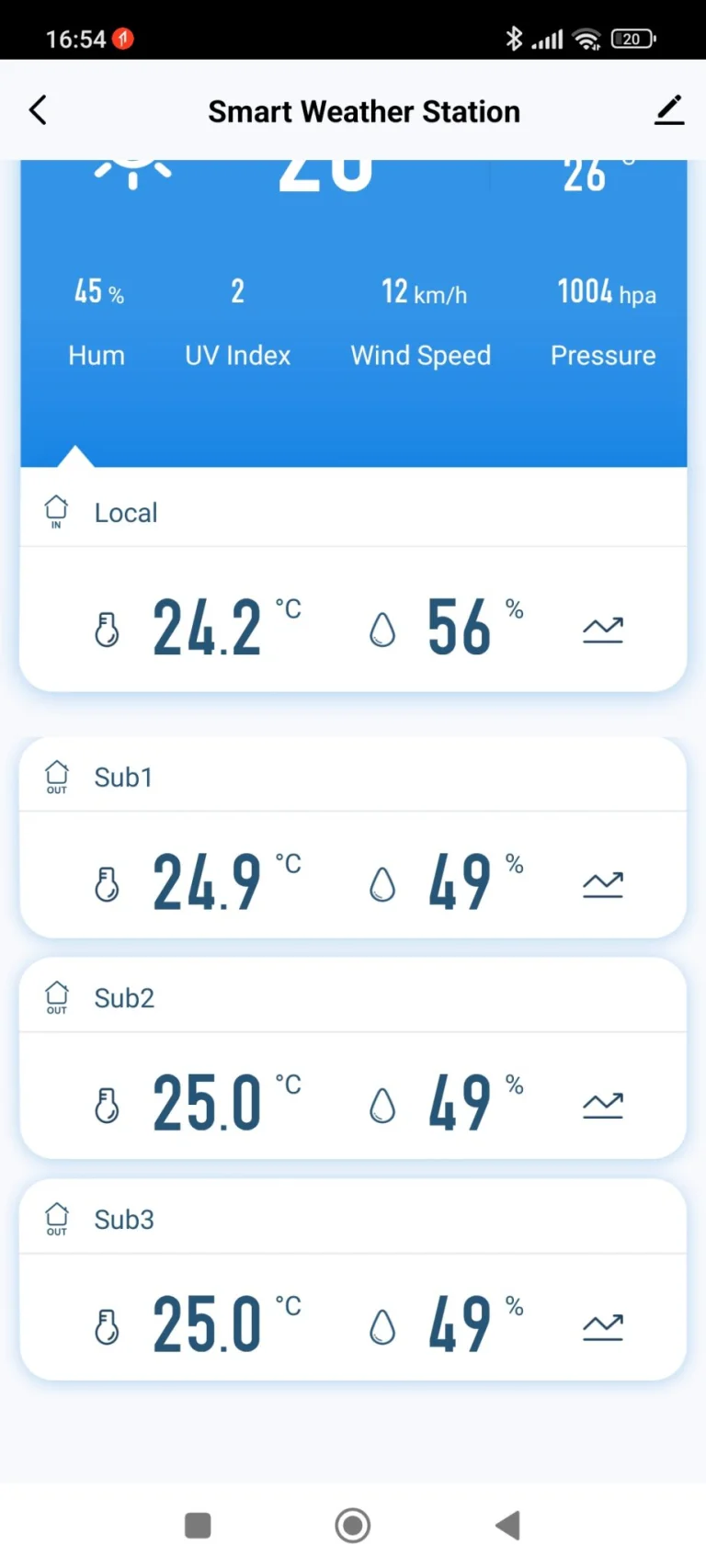Open the Sub1 trend chart
Image resolution: width=706 pixels, height=1568 pixels.
603,884
